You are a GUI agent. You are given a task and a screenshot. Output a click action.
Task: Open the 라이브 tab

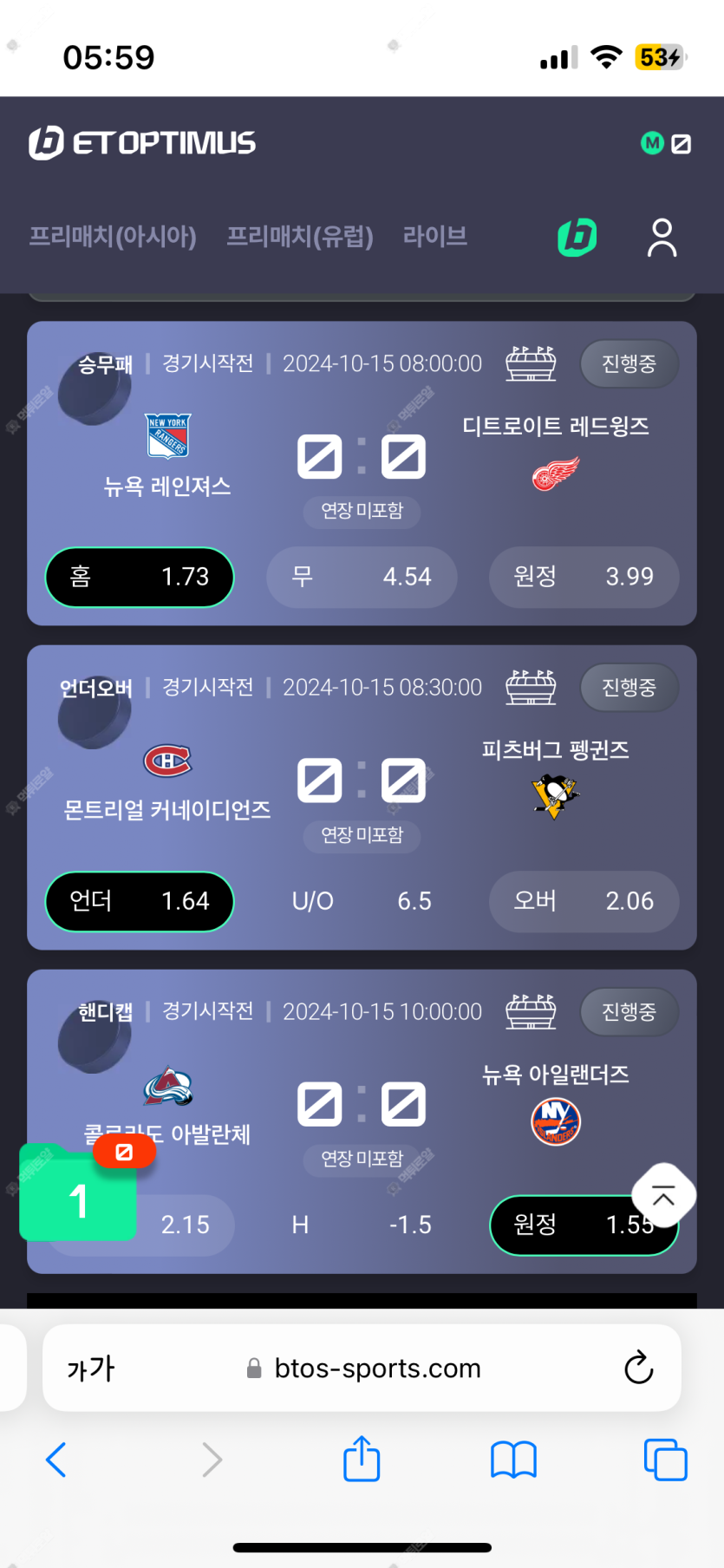[x=434, y=236]
